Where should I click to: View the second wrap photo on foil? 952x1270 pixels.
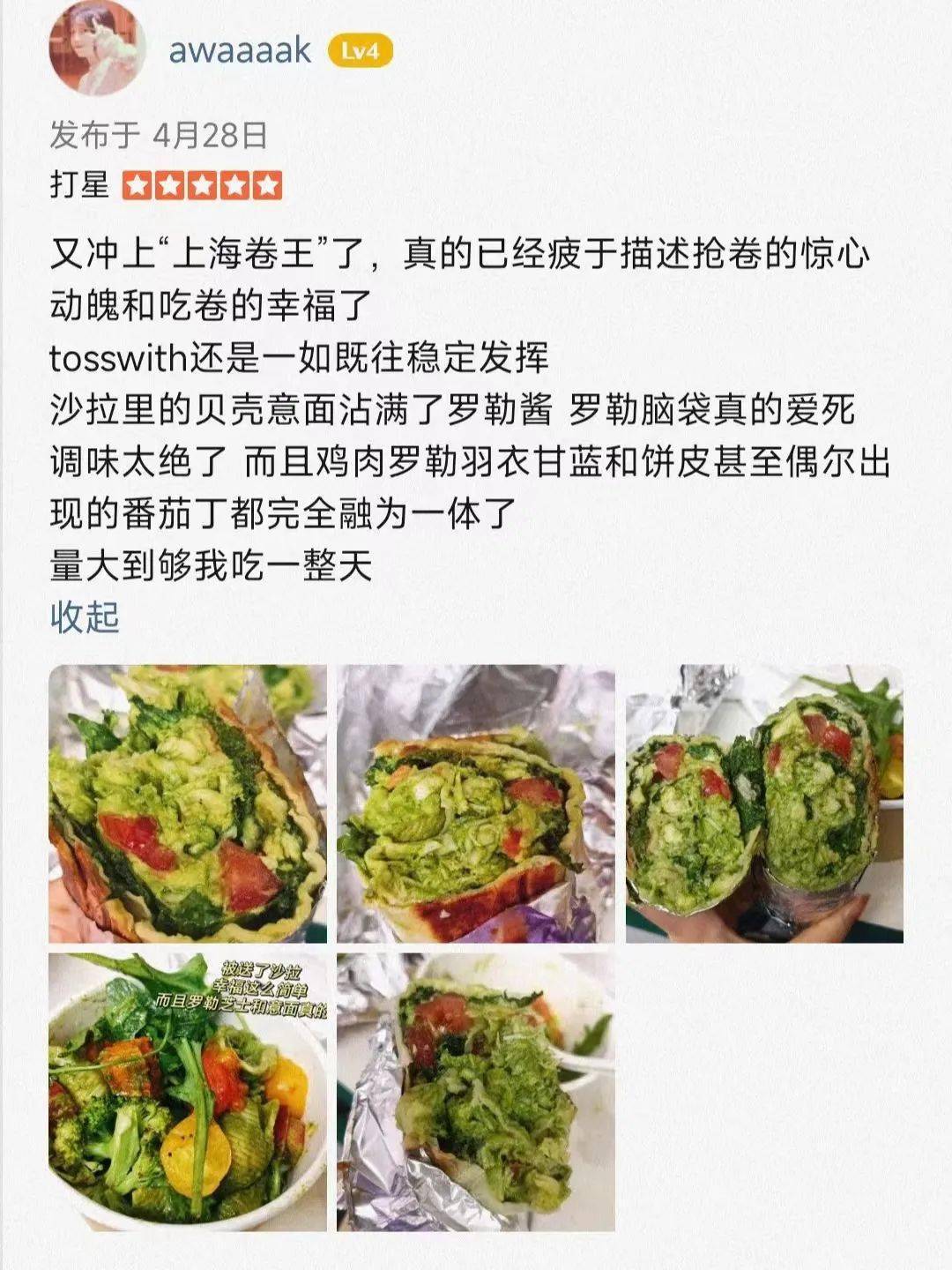[x=475, y=803]
